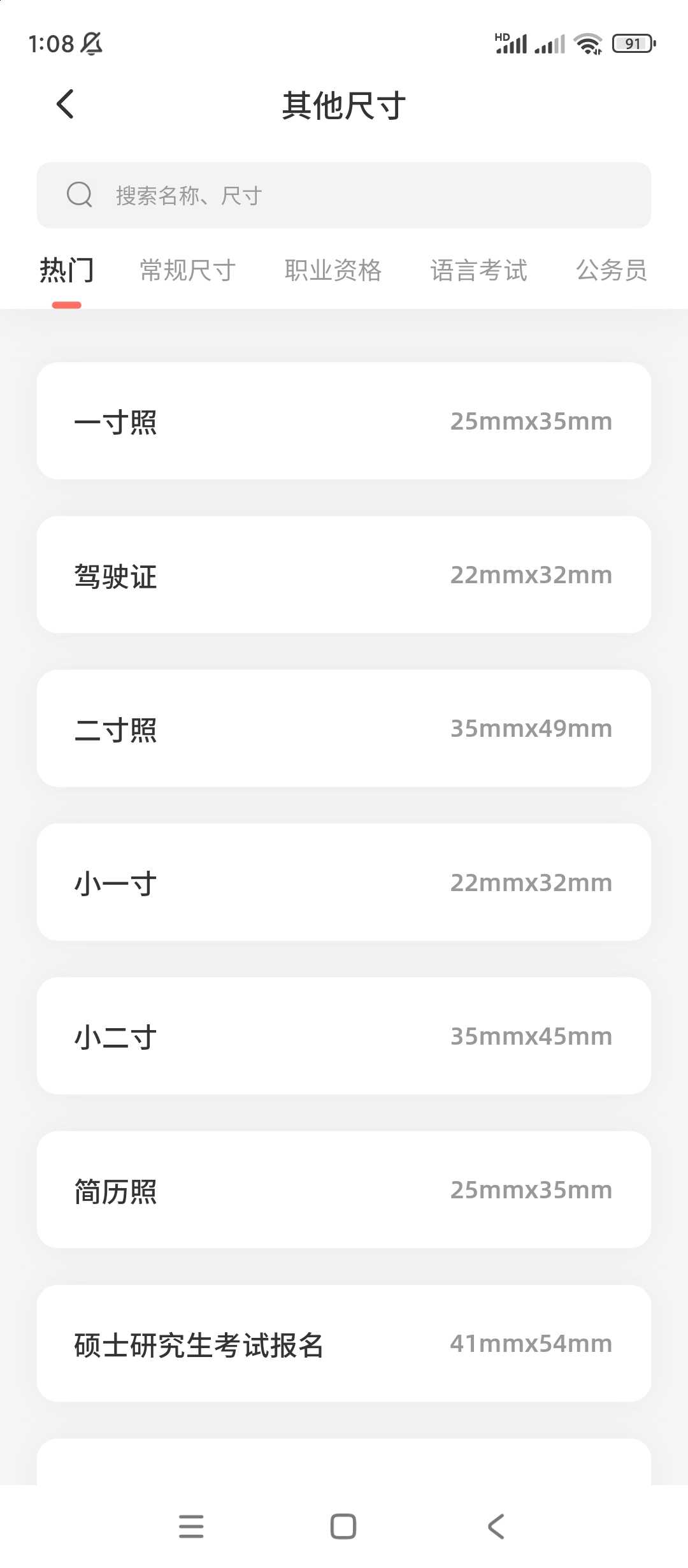Open the 驾驶证 size option
The image size is (688, 1568).
tap(344, 574)
